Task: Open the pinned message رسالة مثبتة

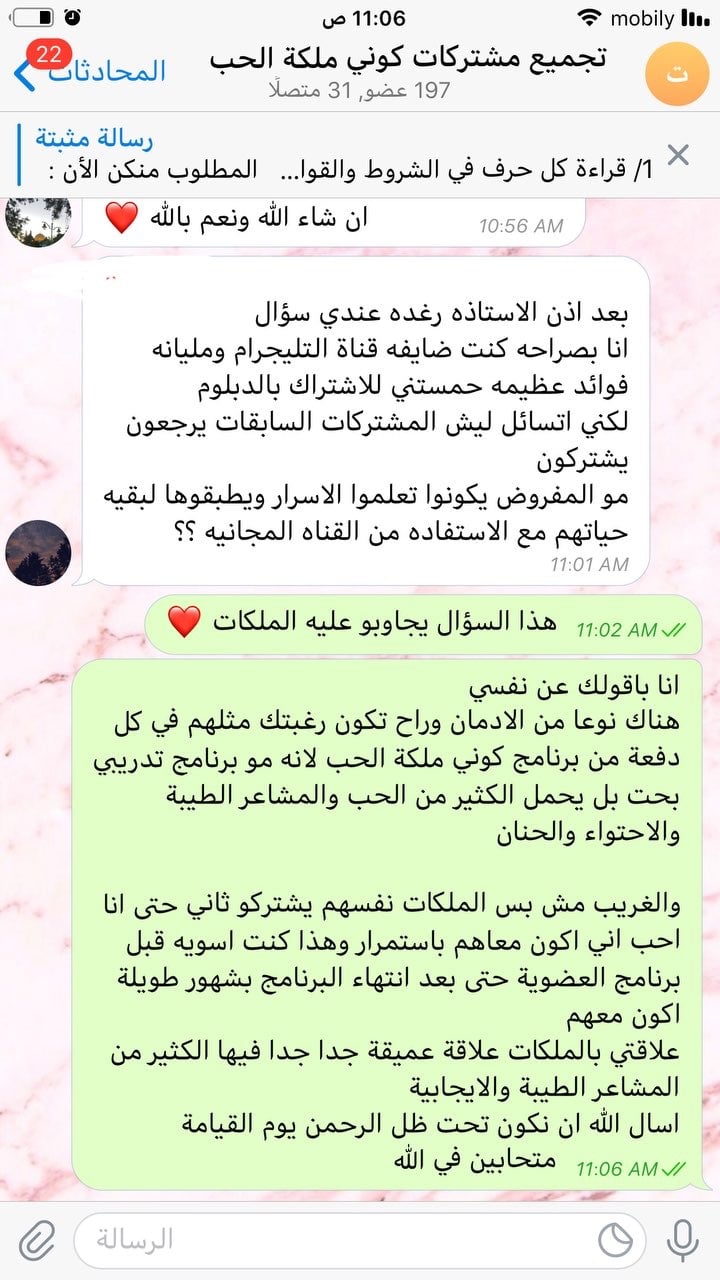Action: [x=340, y=154]
